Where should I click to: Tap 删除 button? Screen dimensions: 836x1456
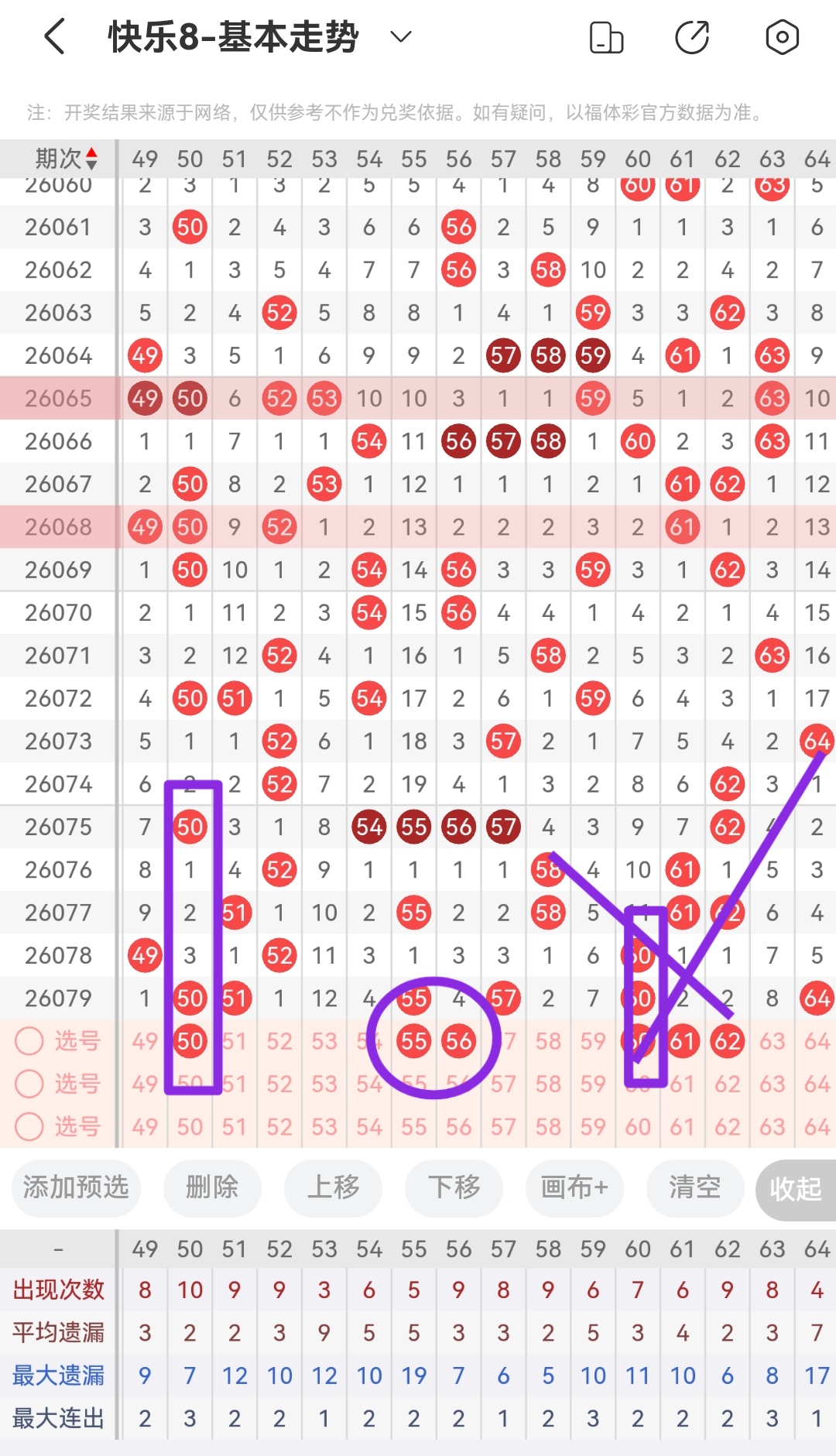point(212,1187)
